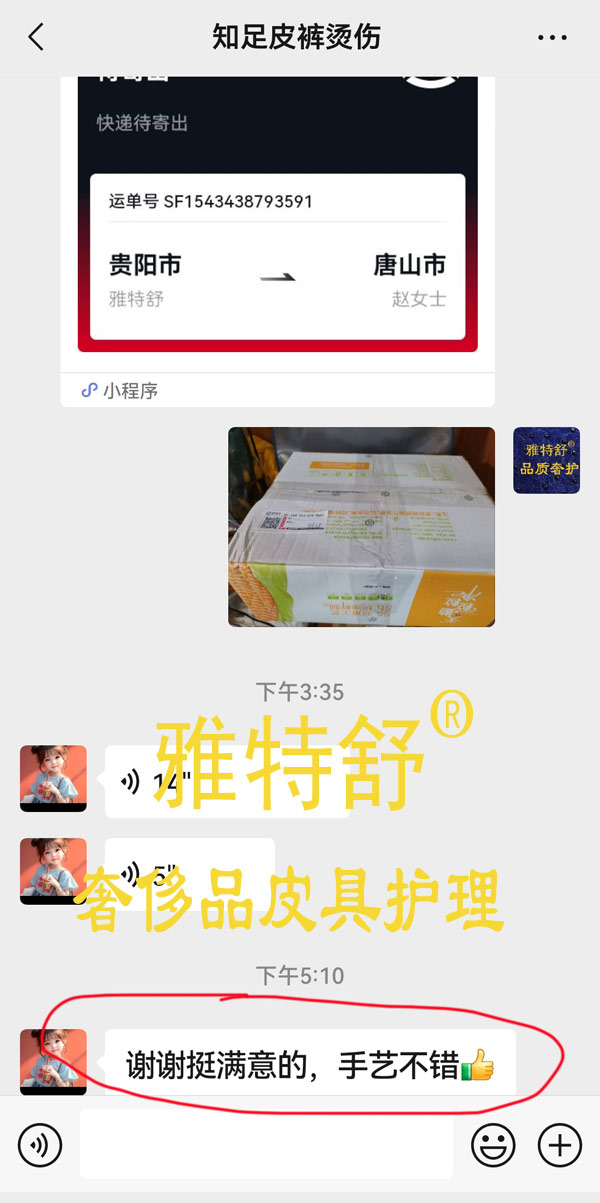Switch to voice input mode

(x=40, y=1144)
